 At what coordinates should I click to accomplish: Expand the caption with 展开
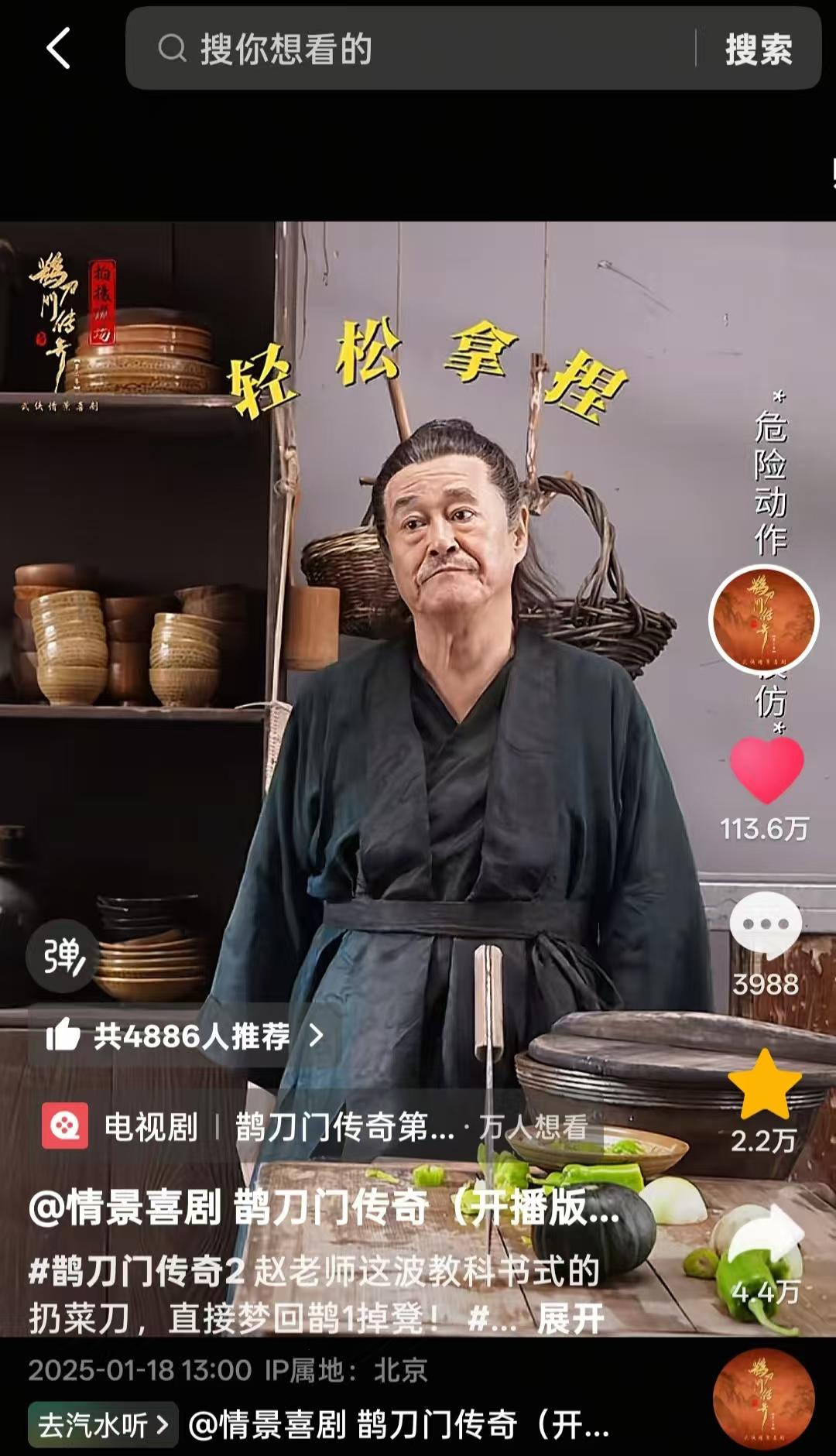570,1318
